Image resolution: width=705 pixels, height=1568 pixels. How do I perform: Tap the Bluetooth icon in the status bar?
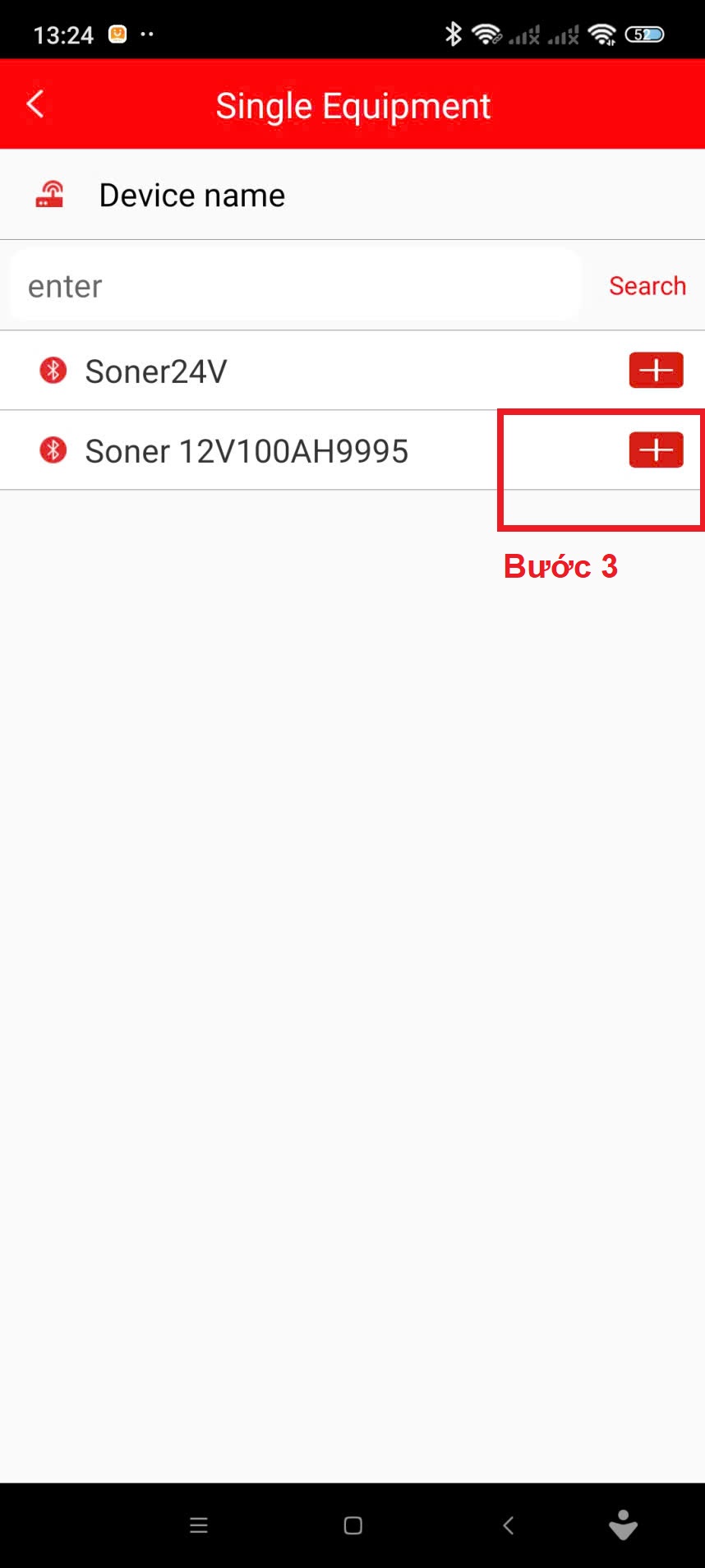click(x=452, y=34)
